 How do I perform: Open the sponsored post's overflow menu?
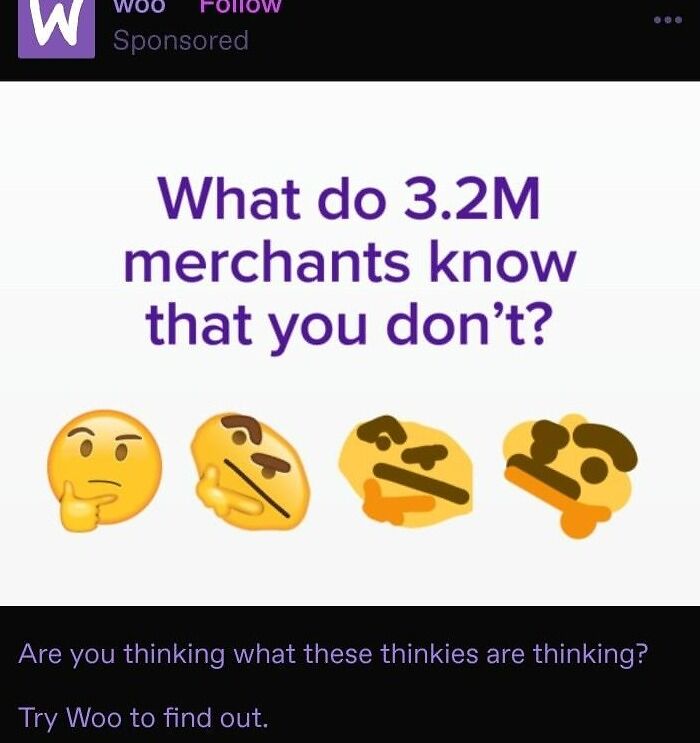pos(667,20)
